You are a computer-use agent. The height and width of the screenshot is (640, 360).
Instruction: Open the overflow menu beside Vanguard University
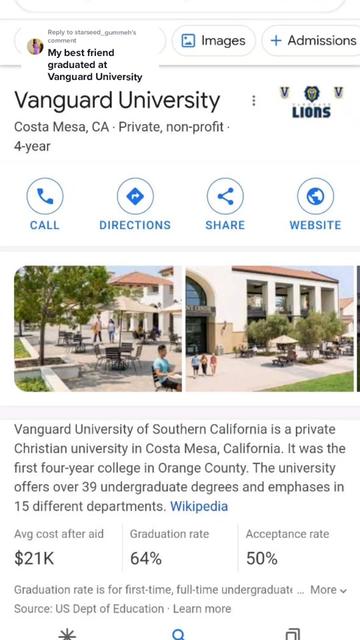[x=254, y=101]
